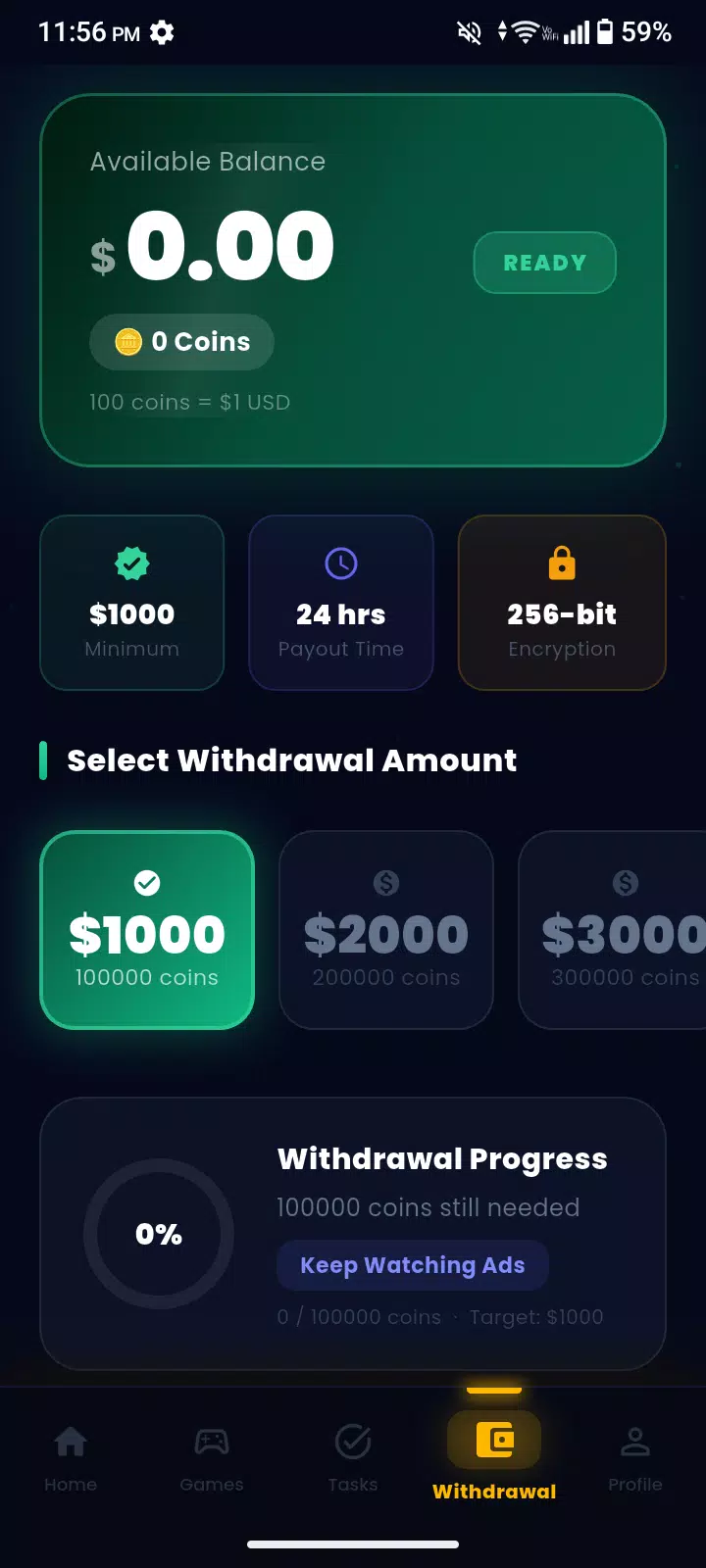The height and width of the screenshot is (1568, 706).
Task: Select the $1000 withdrawal amount
Action: pyautogui.click(x=147, y=930)
